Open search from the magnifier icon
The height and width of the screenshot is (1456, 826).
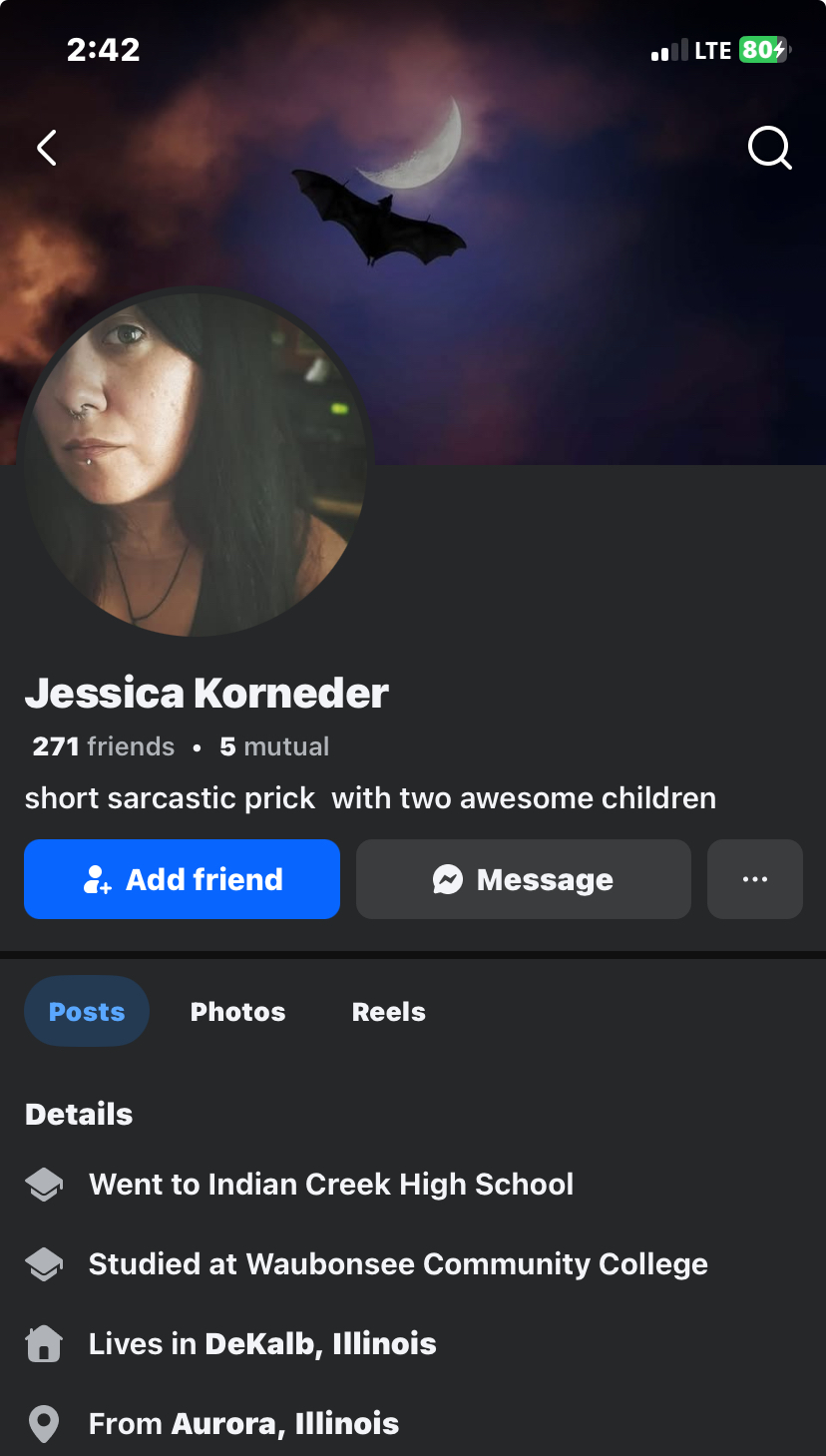point(769,149)
